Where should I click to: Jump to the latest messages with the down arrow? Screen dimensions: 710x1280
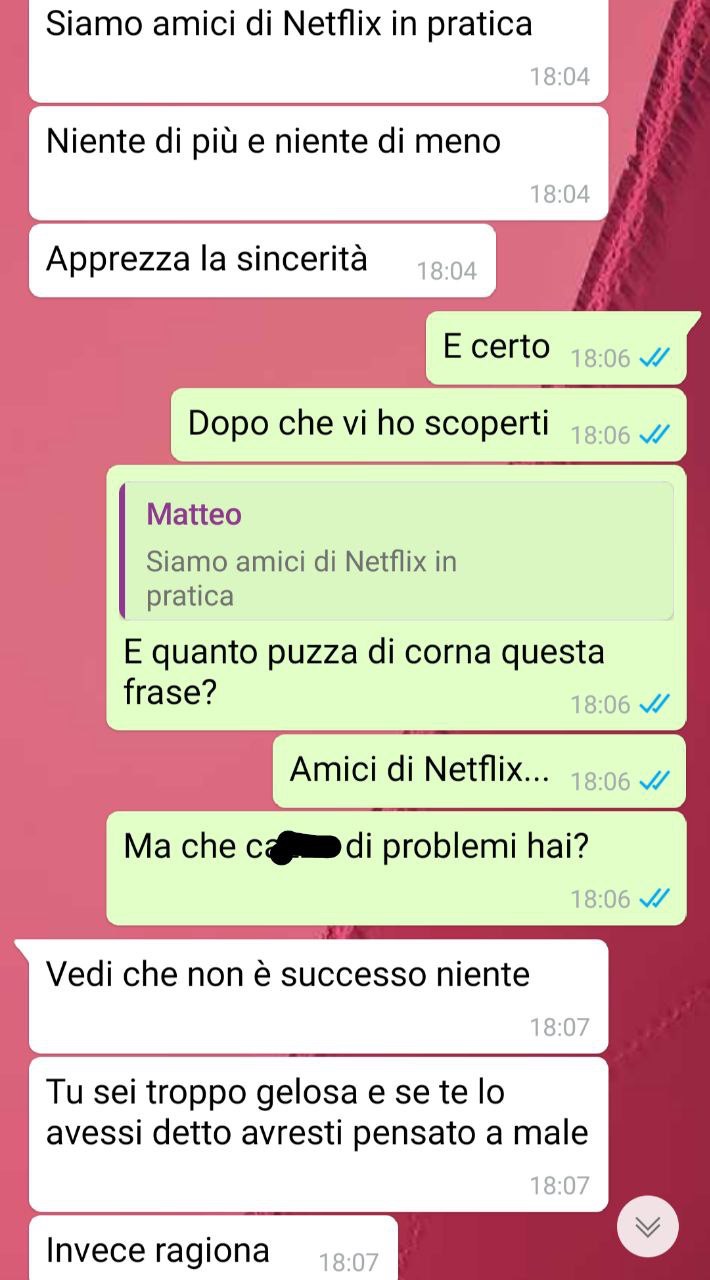647,1226
